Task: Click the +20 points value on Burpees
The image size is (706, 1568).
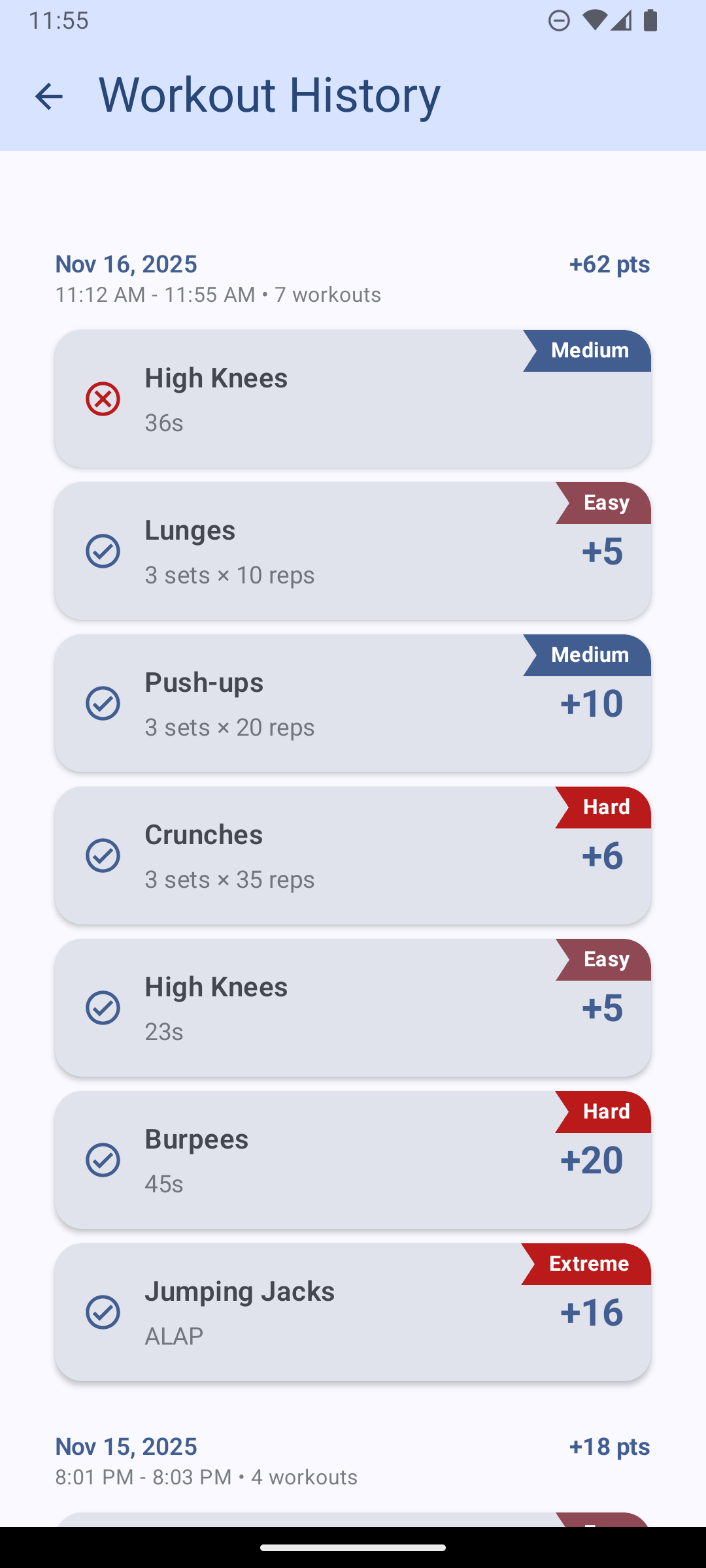Action: click(x=592, y=1160)
